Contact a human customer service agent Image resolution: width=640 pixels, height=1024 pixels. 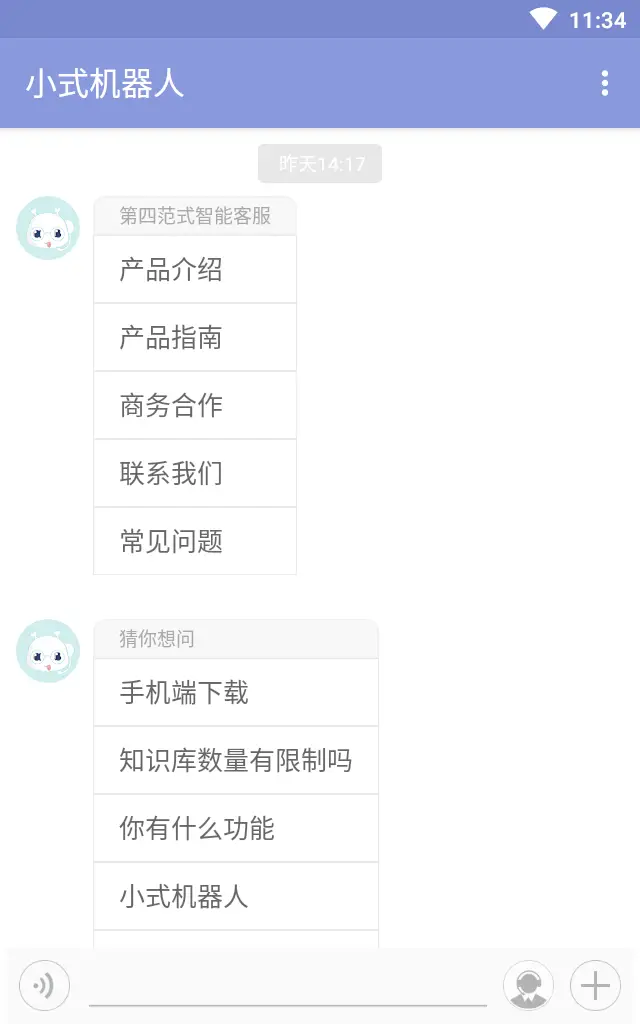pyautogui.click(x=528, y=985)
